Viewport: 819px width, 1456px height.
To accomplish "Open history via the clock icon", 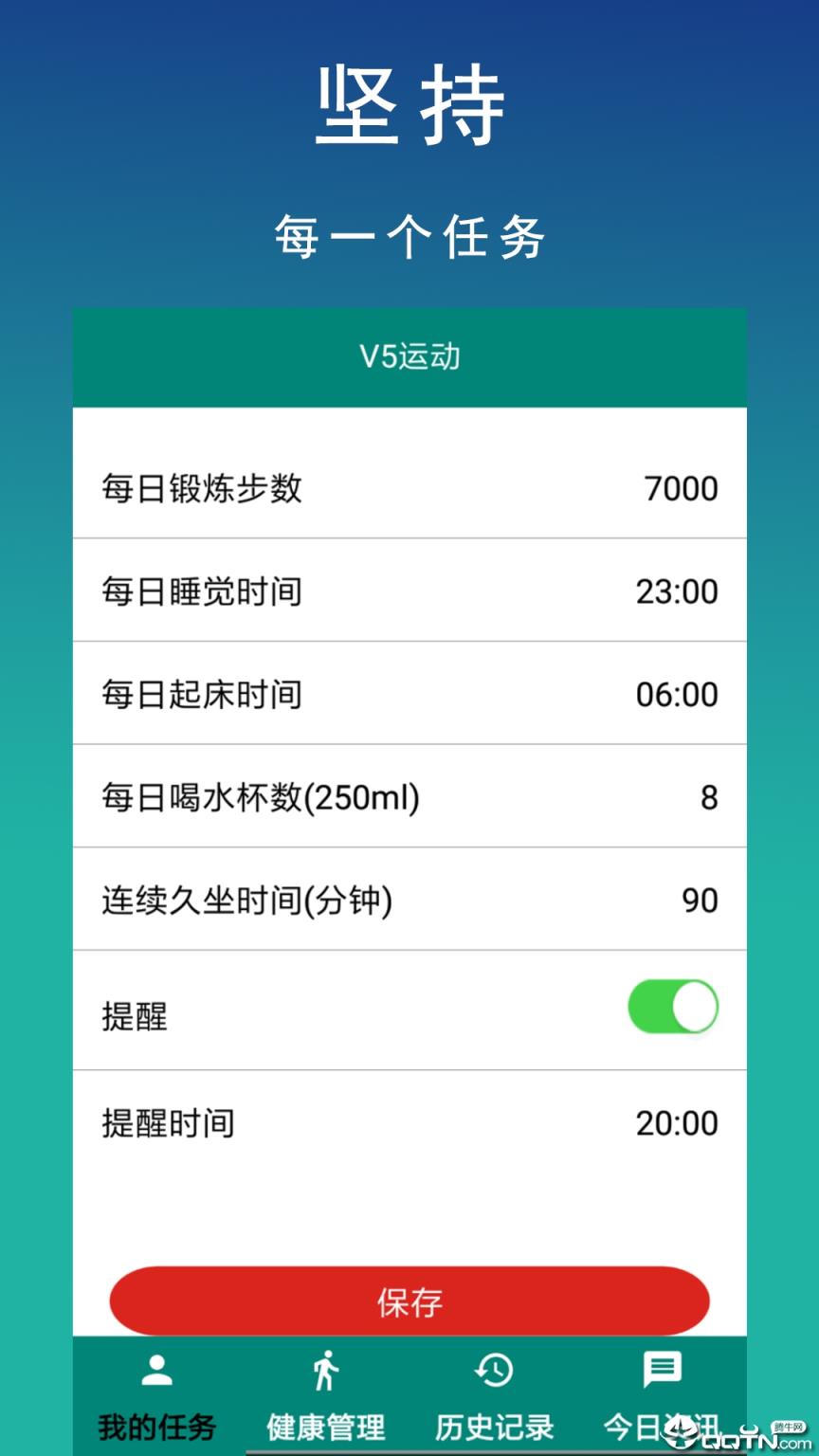I will click(x=493, y=1369).
